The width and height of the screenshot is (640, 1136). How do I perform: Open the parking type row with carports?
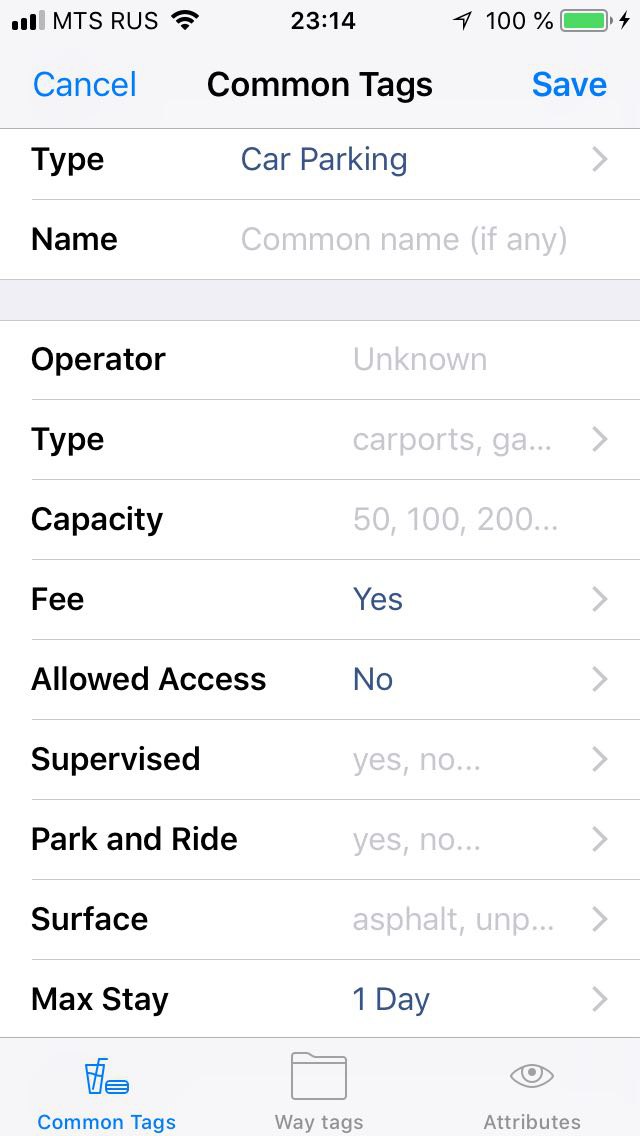point(320,439)
